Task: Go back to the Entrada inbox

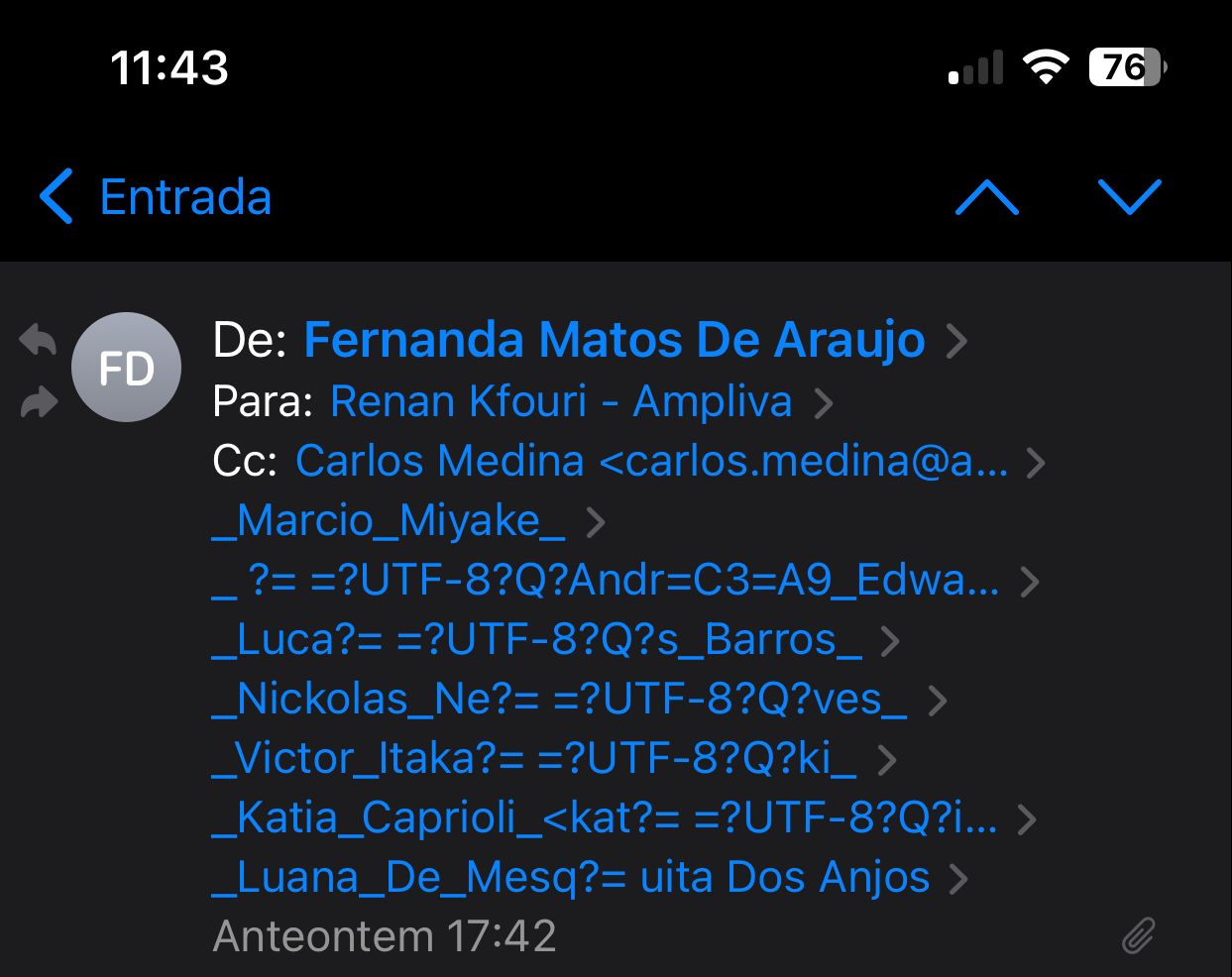Action: point(157,197)
